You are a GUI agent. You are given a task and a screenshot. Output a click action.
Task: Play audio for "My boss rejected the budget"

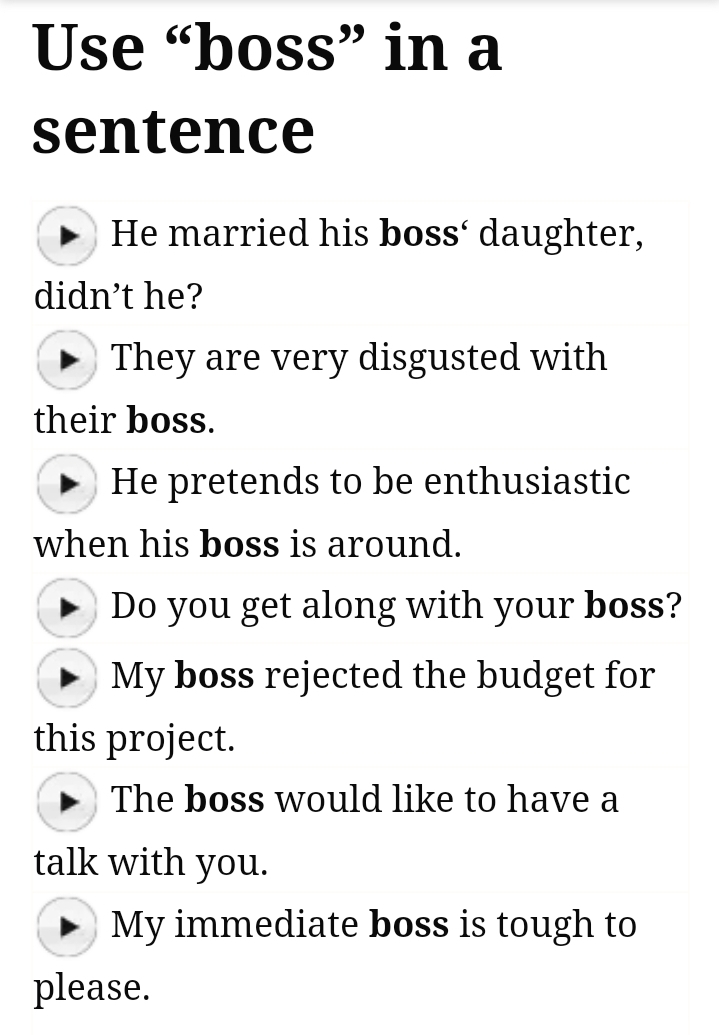point(66,677)
